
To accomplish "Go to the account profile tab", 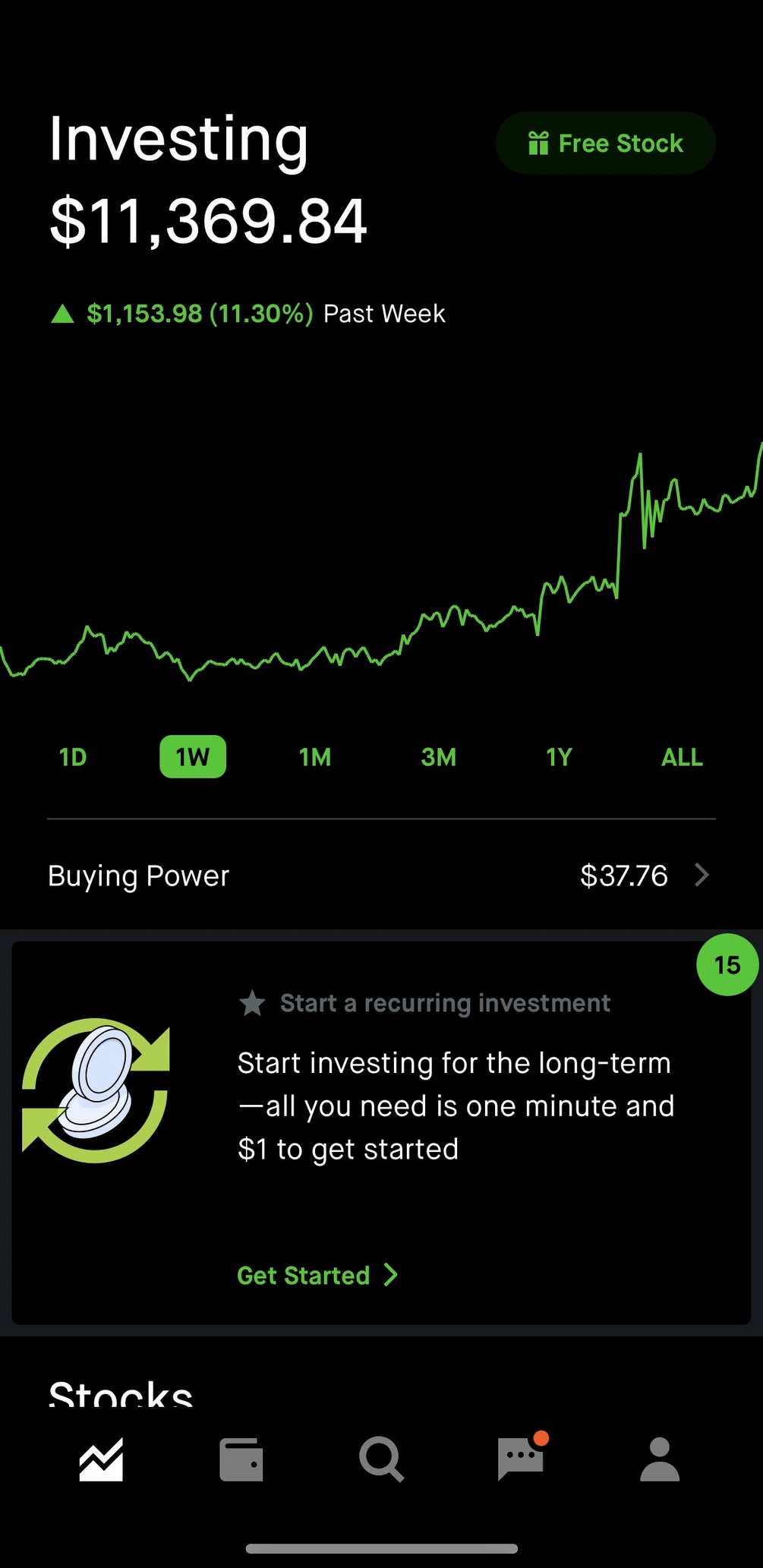I will point(660,1459).
